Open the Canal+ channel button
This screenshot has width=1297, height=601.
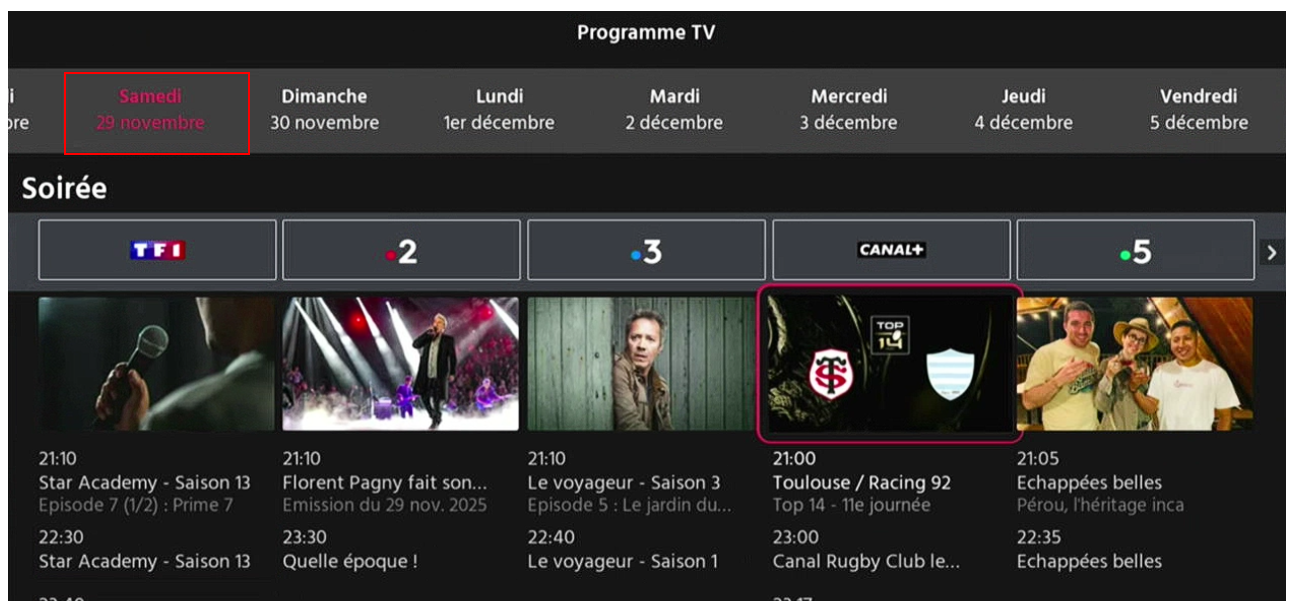coord(891,250)
